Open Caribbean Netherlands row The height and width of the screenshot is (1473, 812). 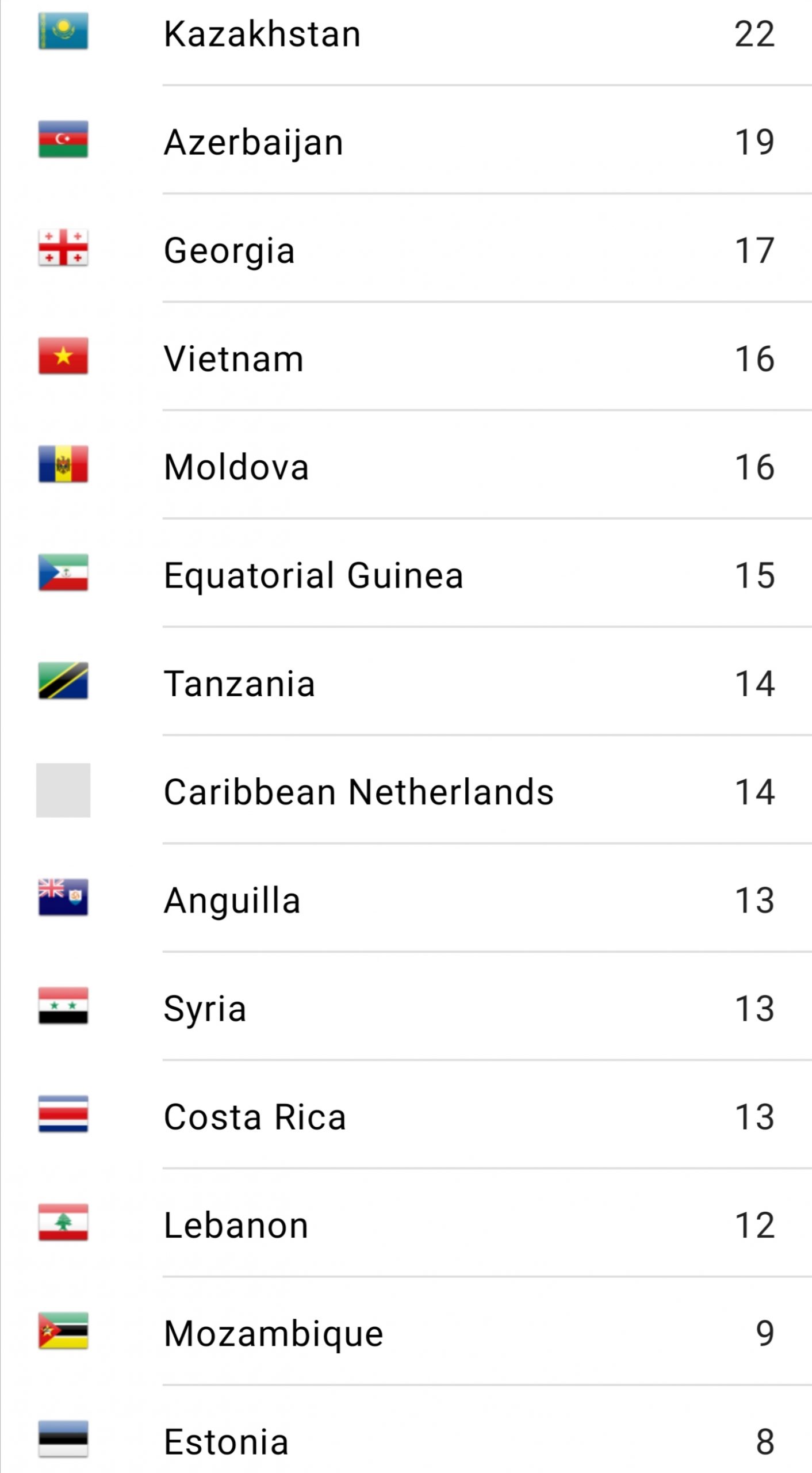406,790
